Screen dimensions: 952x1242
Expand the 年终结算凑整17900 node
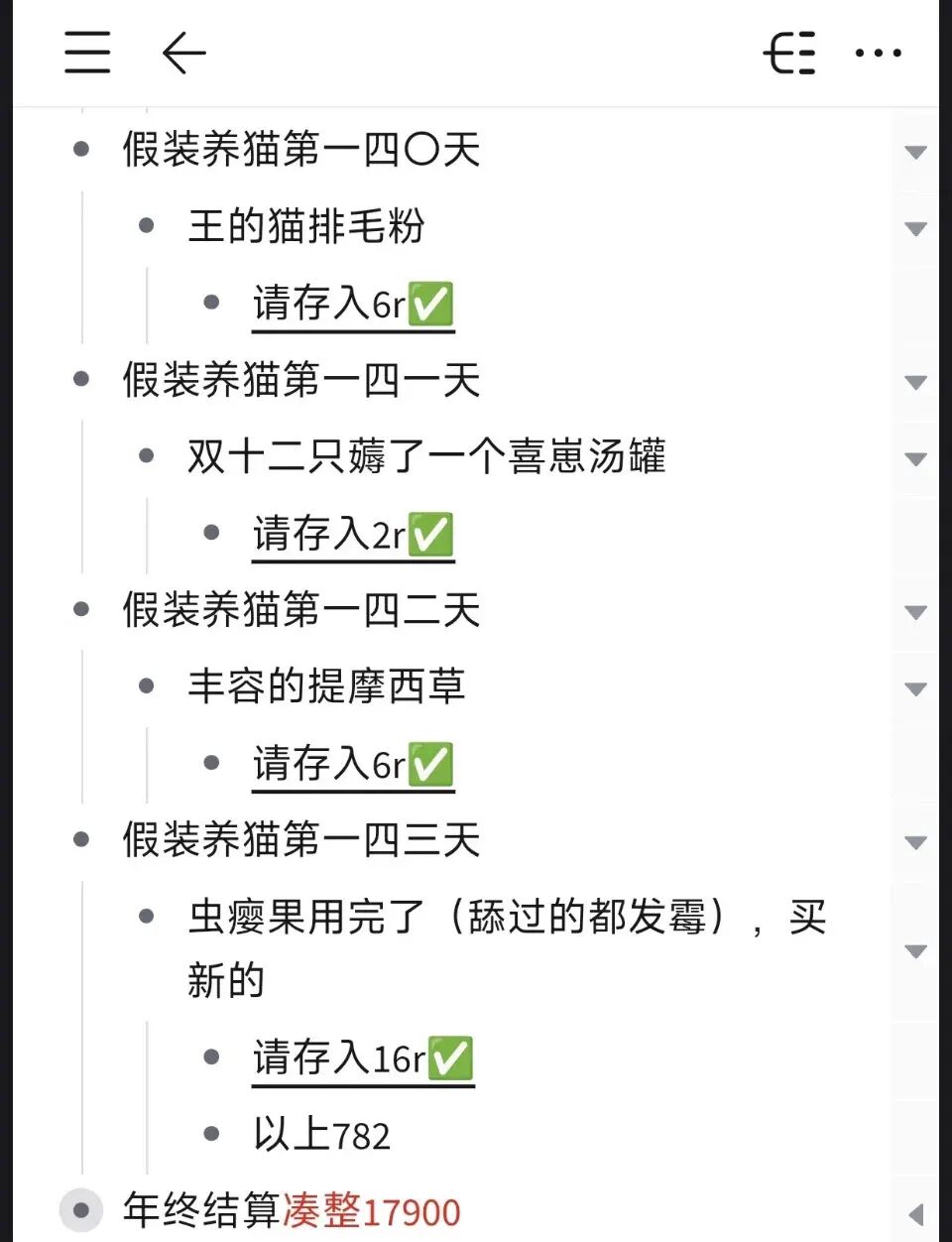(915, 1213)
